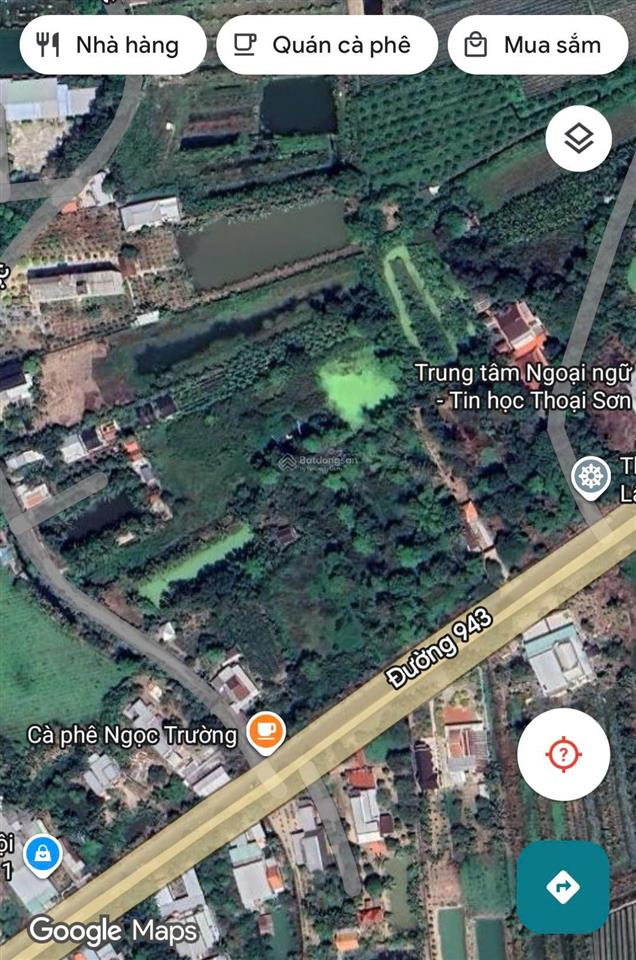Viewport: 636px width, 960px height.
Task: Filter map by Quán cà phê
Action: pyautogui.click(x=326, y=45)
